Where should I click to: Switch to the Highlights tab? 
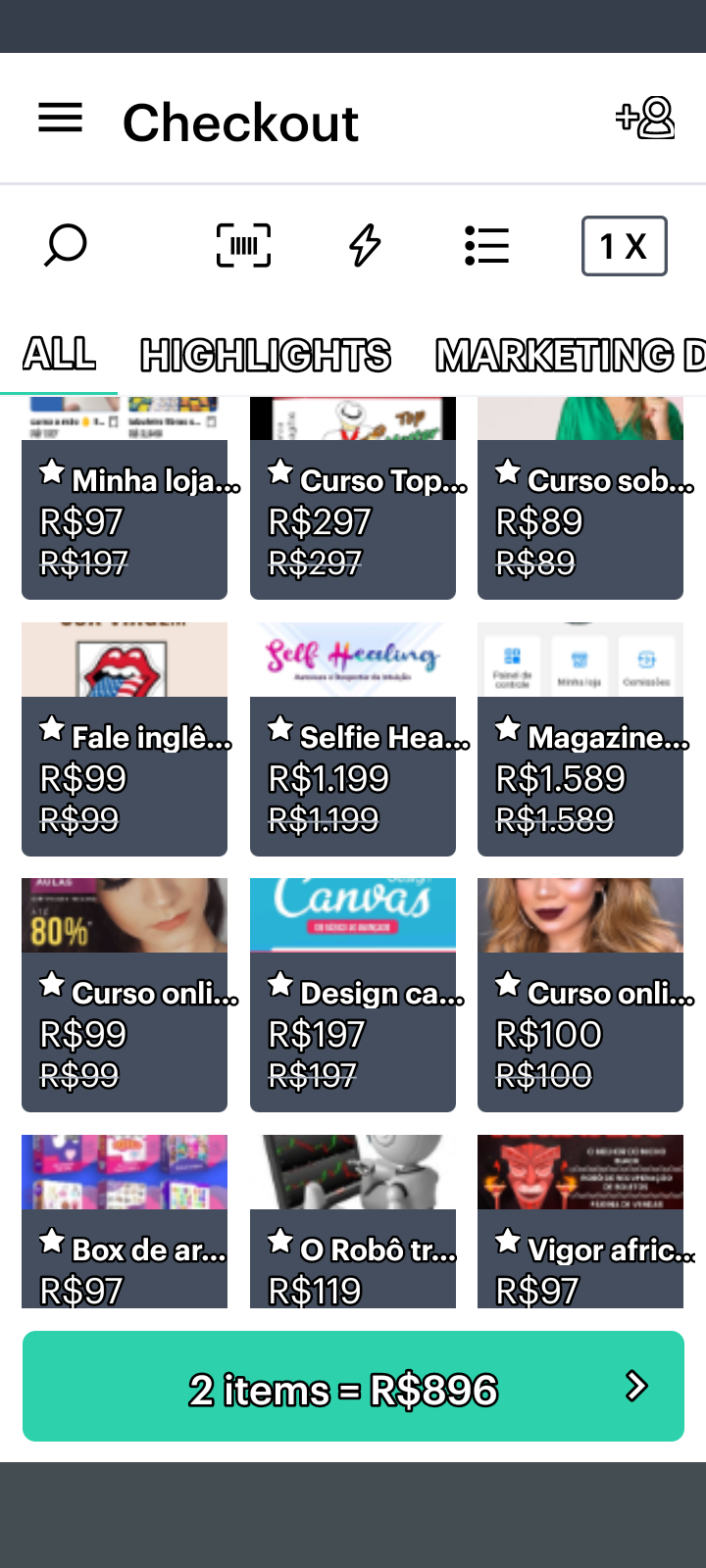pyautogui.click(x=265, y=355)
